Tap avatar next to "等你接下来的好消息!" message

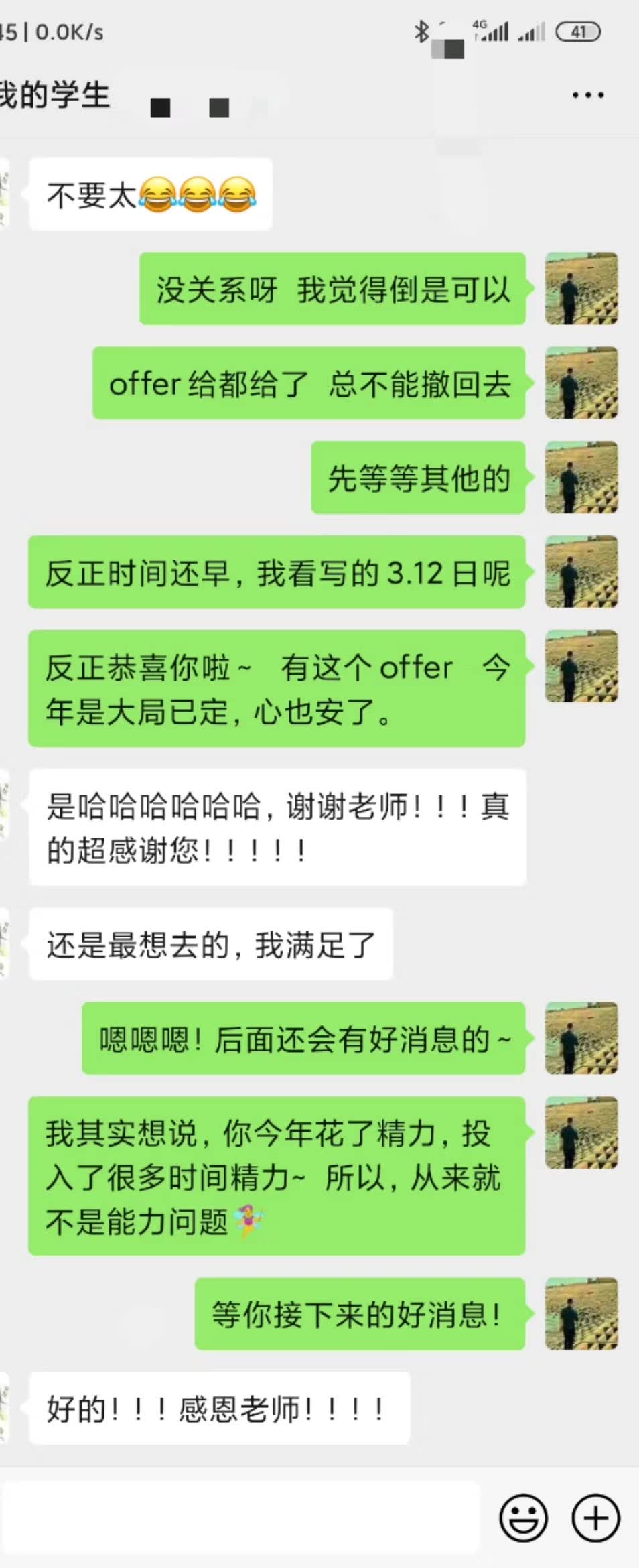pyautogui.click(x=581, y=1313)
